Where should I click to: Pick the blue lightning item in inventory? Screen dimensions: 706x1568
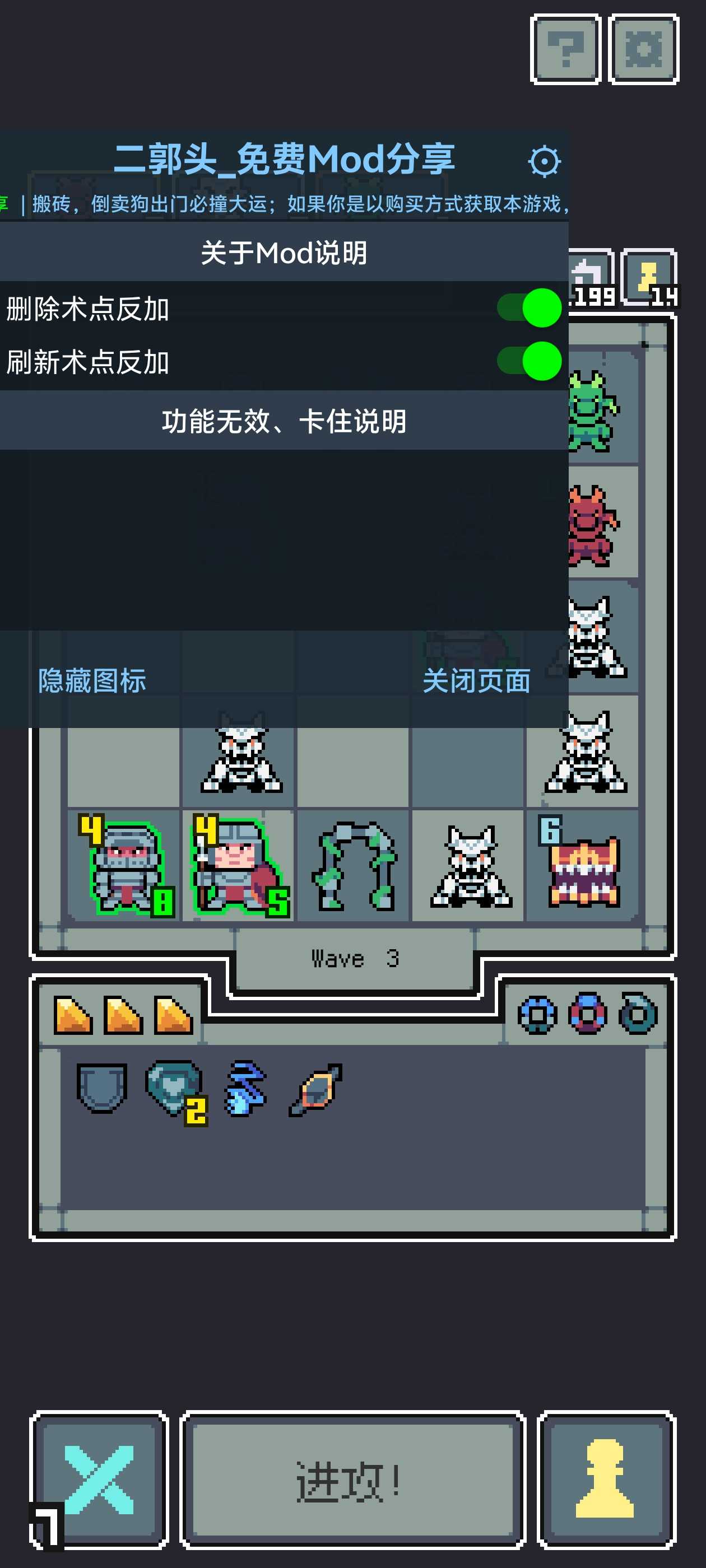pos(245,1088)
